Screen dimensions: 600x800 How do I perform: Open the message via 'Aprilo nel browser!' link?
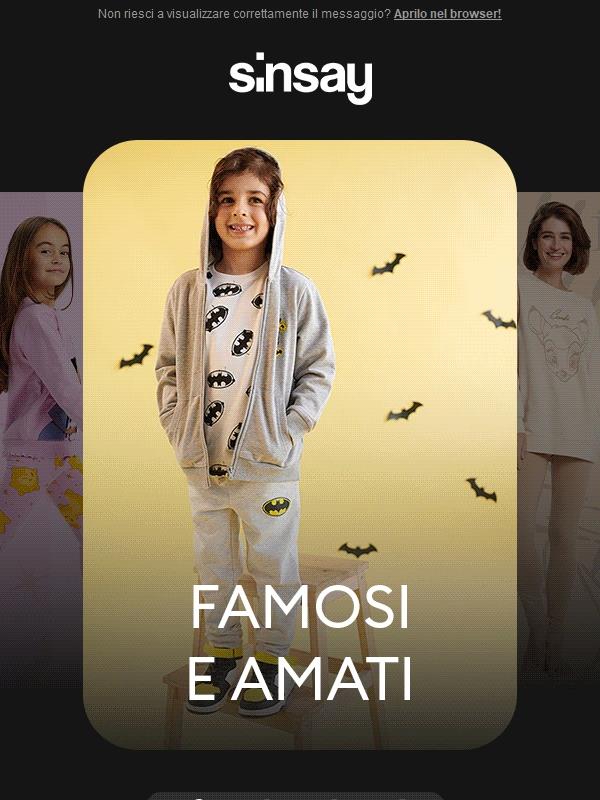pyautogui.click(x=447, y=14)
